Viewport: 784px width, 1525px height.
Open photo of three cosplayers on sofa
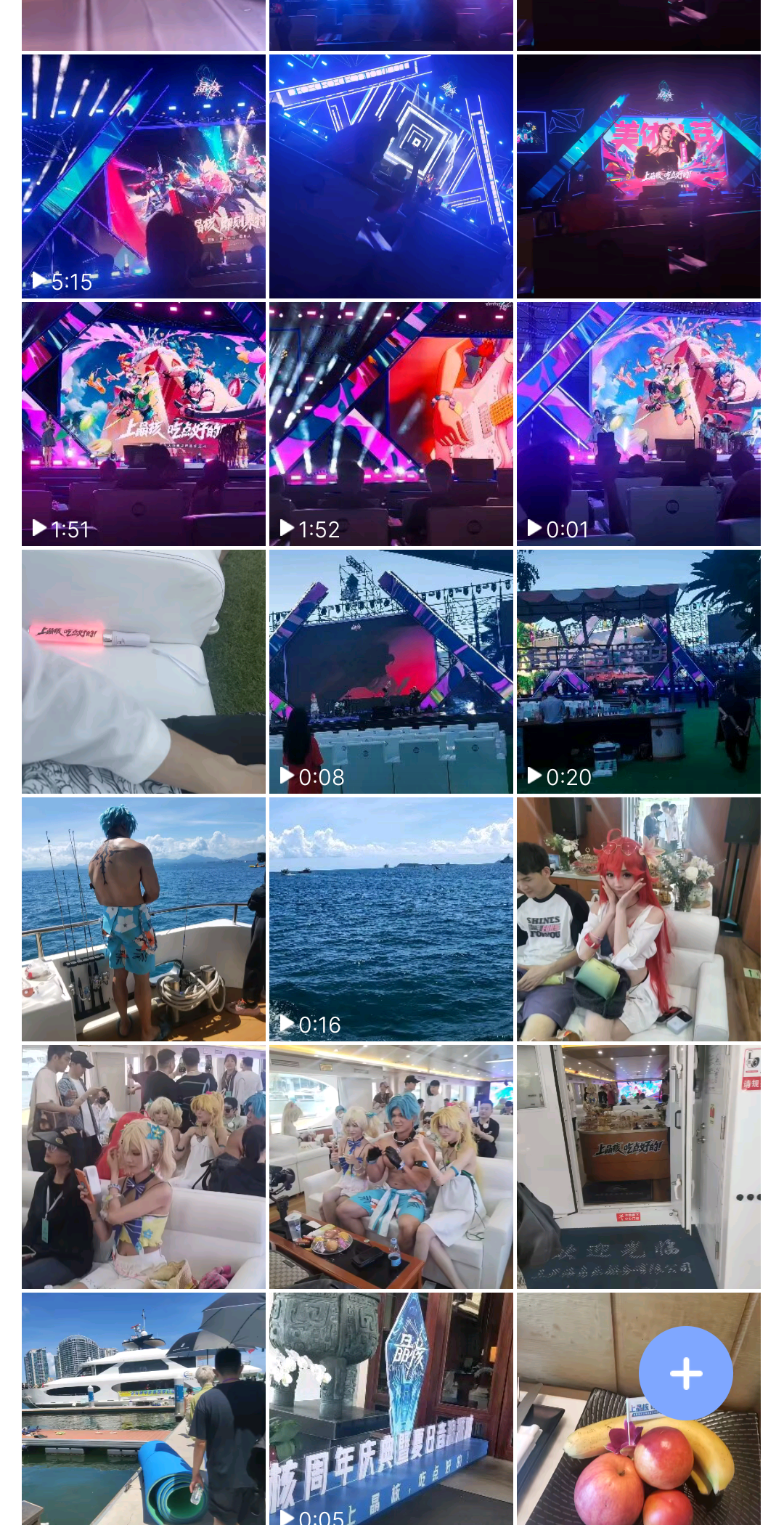[391, 1167]
